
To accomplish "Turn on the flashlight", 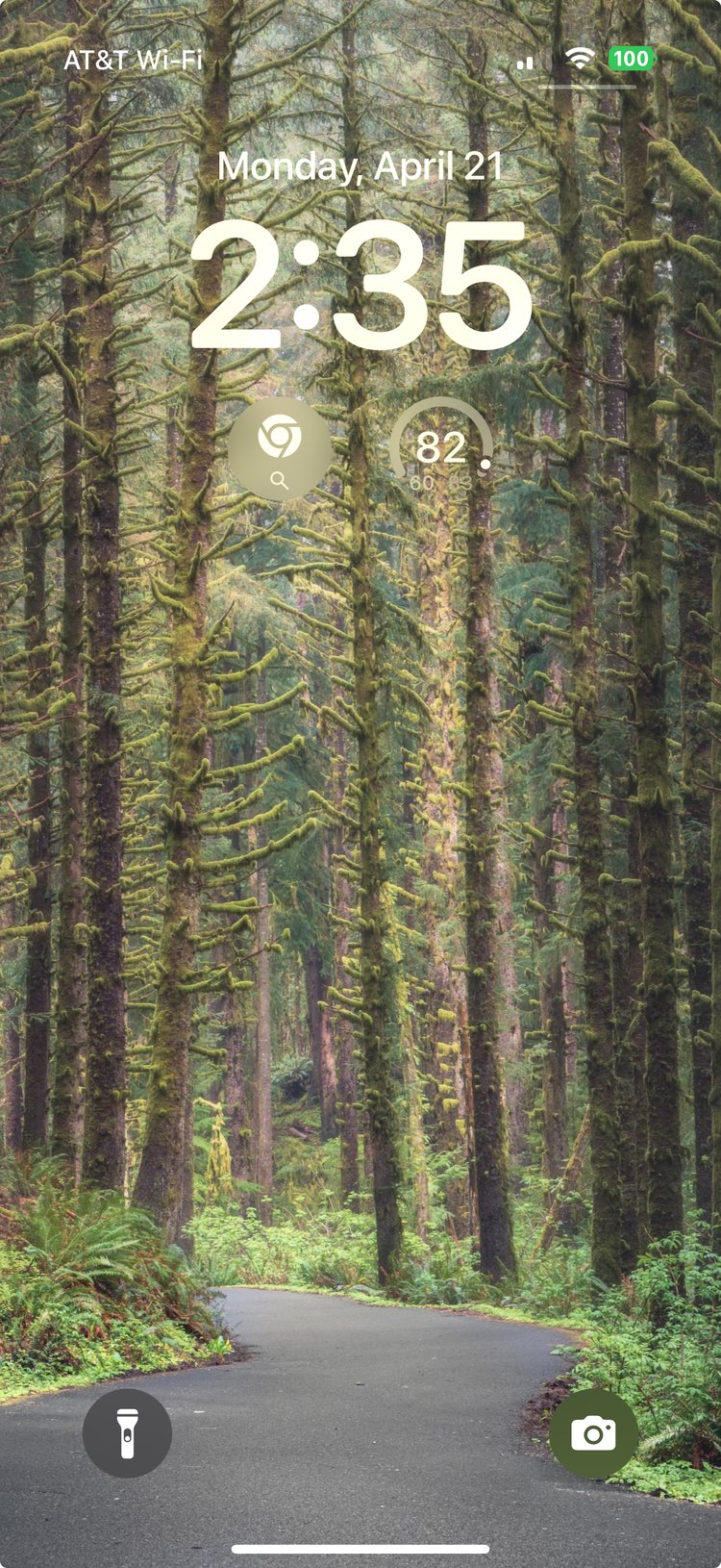I will [x=127, y=1433].
